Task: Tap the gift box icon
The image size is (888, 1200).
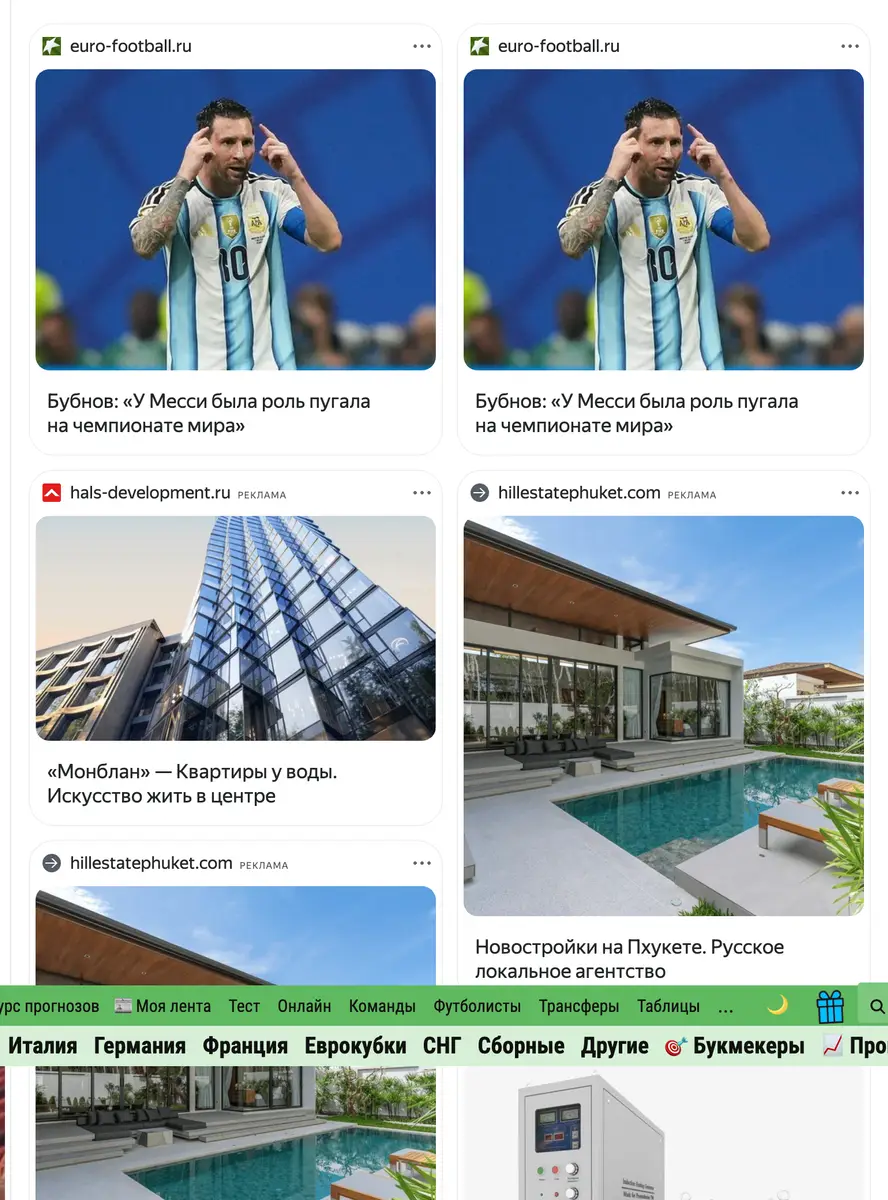Action: [830, 1006]
